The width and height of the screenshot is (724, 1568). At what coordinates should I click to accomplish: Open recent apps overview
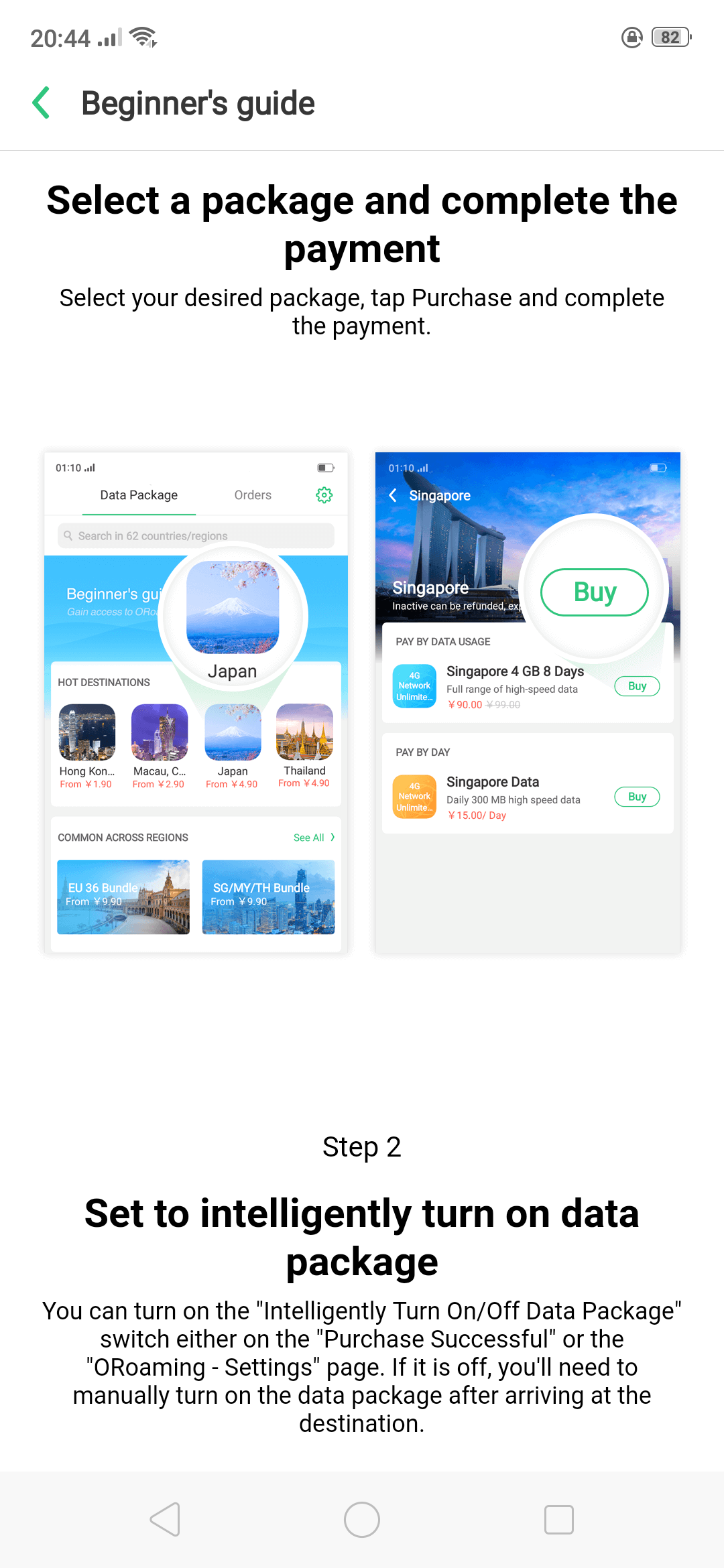point(559,1519)
